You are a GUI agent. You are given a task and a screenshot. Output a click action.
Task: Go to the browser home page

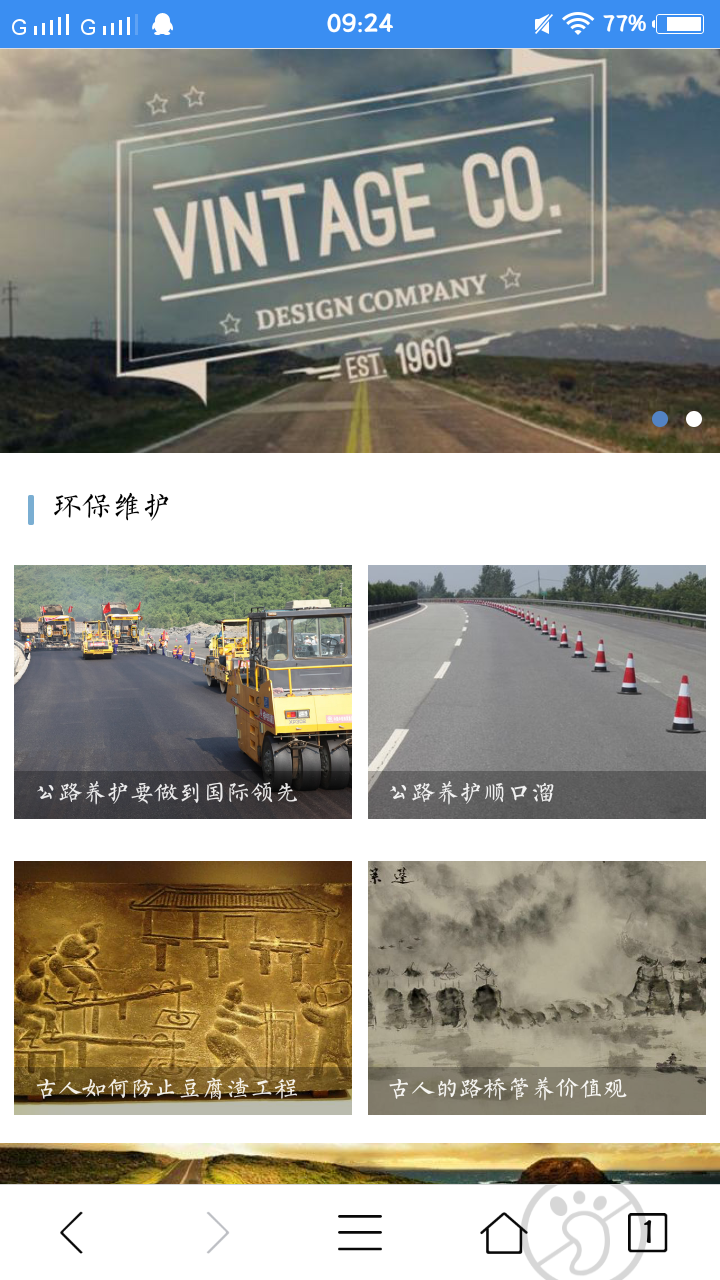point(503,1232)
